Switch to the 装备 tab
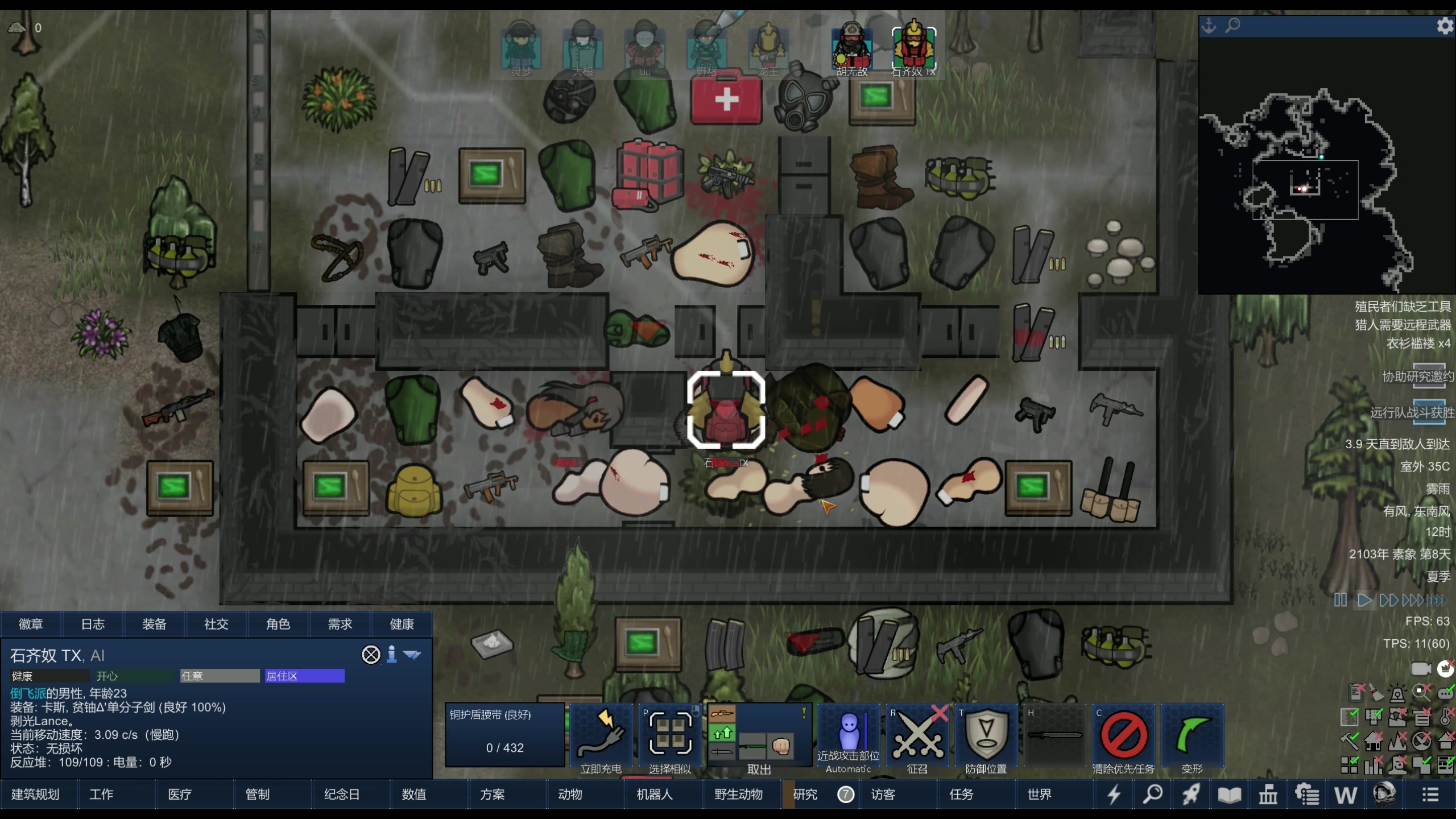This screenshot has width=1456, height=819. [154, 624]
